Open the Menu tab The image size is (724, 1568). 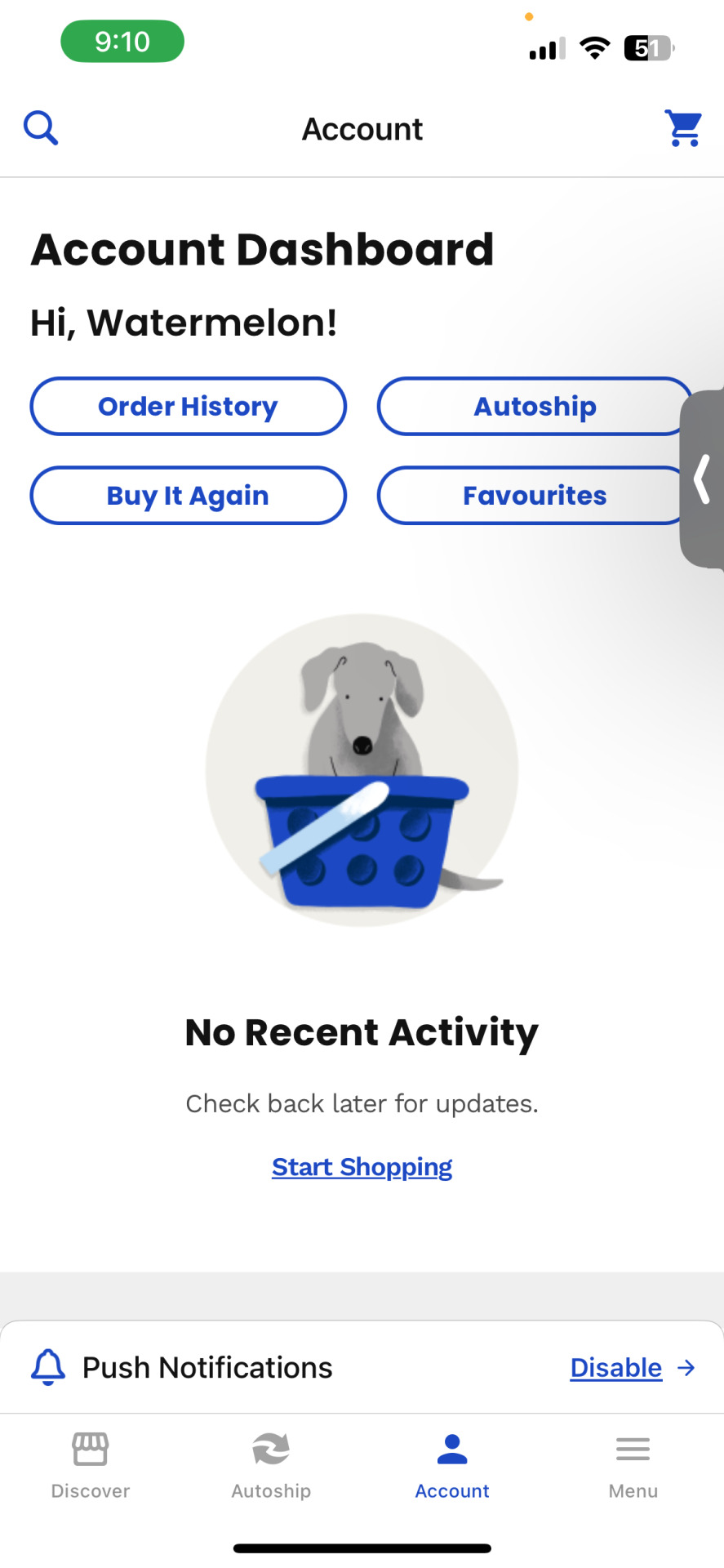633,1465
